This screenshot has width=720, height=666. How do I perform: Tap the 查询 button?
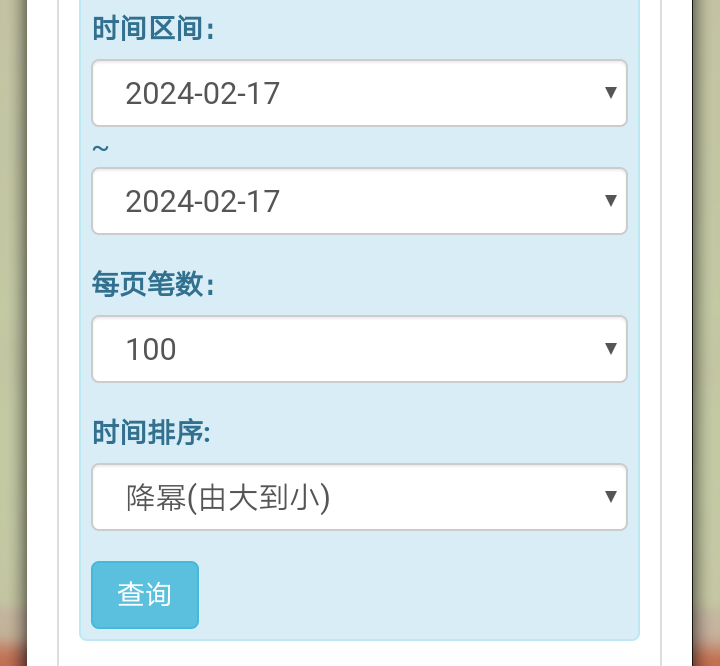(145, 595)
